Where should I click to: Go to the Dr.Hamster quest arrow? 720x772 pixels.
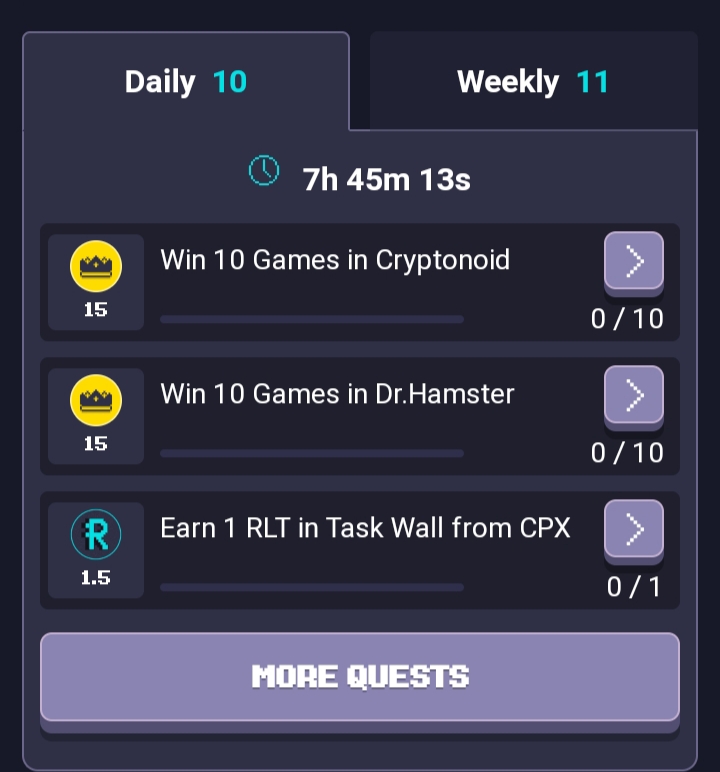pos(634,396)
